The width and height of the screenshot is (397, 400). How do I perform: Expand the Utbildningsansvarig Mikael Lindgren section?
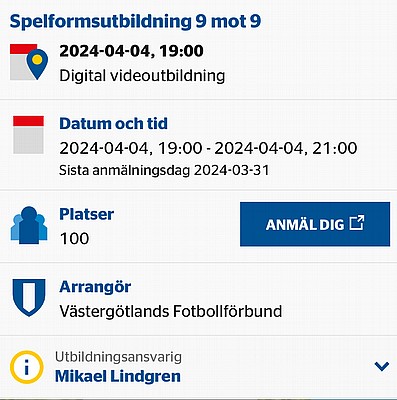(x=198, y=367)
